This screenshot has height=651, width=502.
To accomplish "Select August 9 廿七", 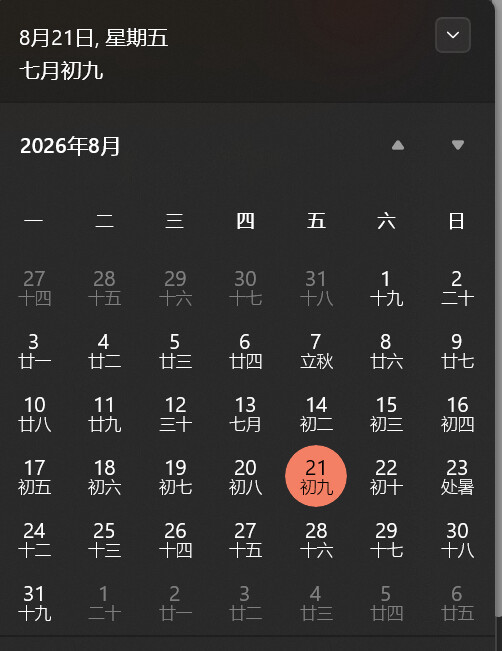I will (x=457, y=351).
